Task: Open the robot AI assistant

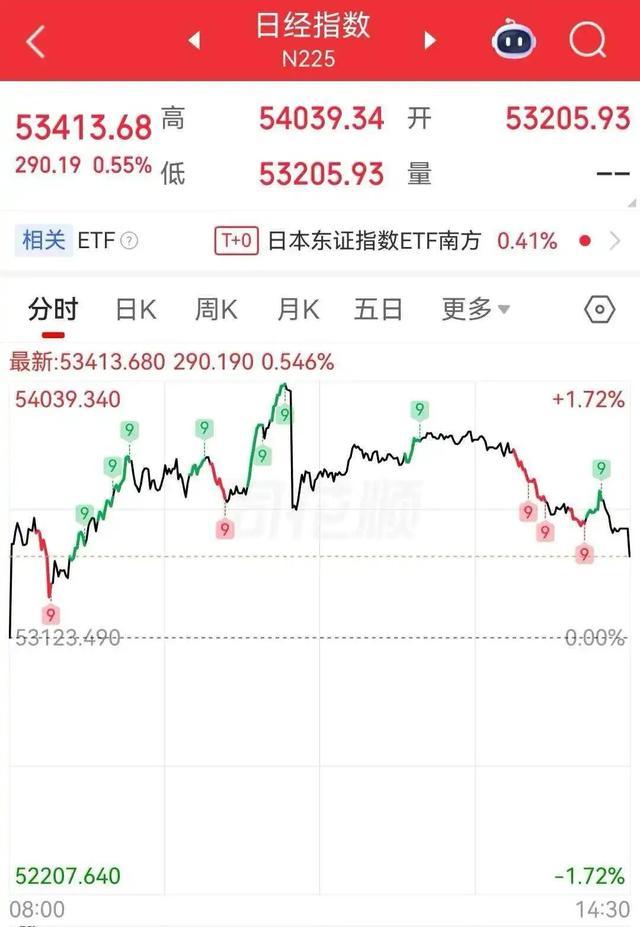Action: click(x=514, y=41)
